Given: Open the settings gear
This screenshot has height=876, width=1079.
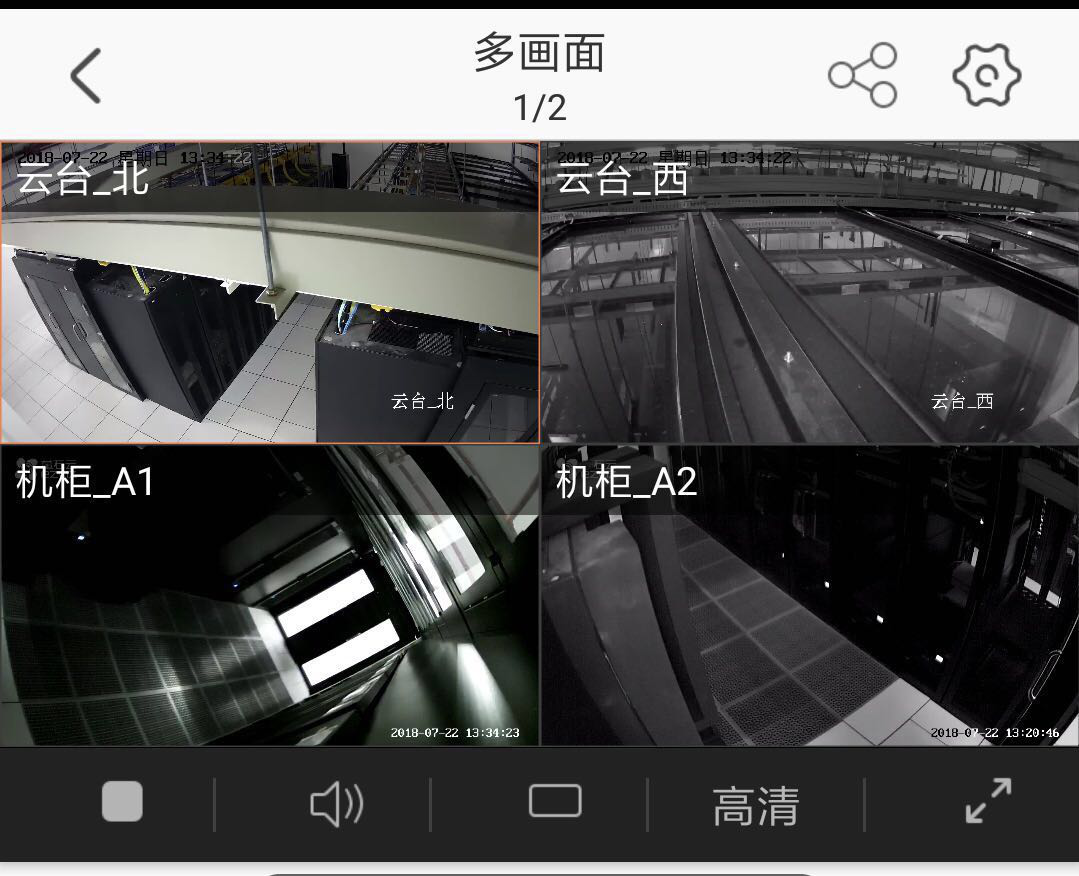Looking at the screenshot, I should [x=986, y=75].
